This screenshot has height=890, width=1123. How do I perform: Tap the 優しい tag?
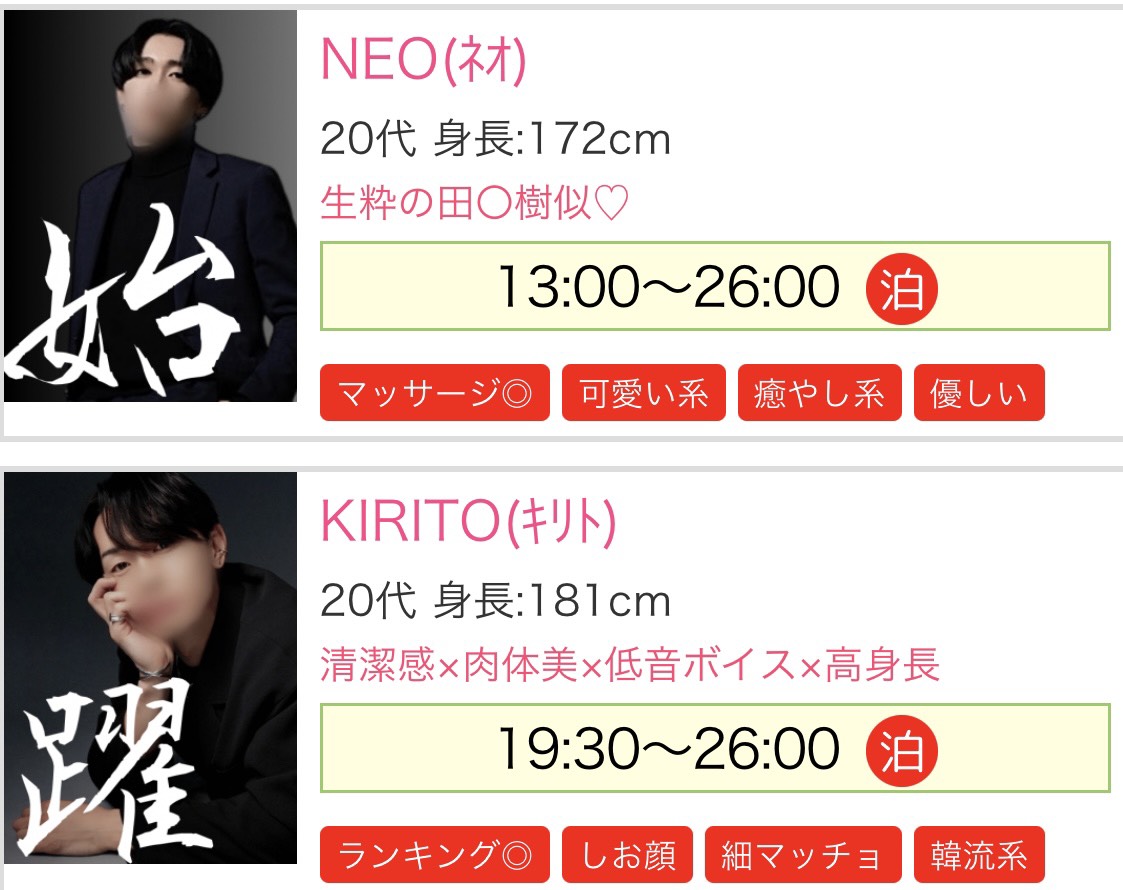(979, 393)
